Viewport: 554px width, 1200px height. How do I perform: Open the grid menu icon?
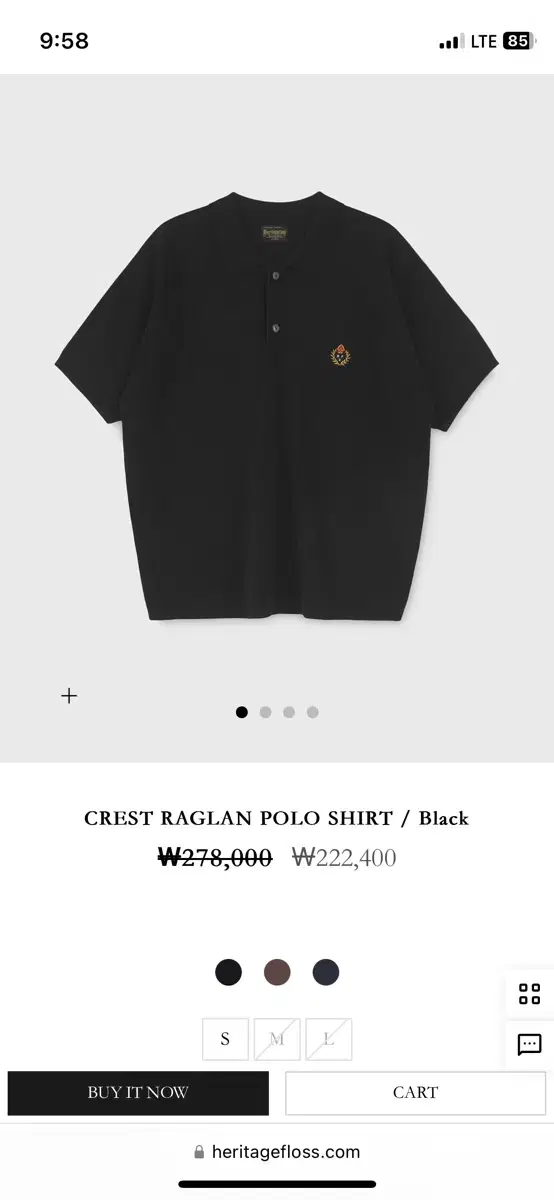530,994
